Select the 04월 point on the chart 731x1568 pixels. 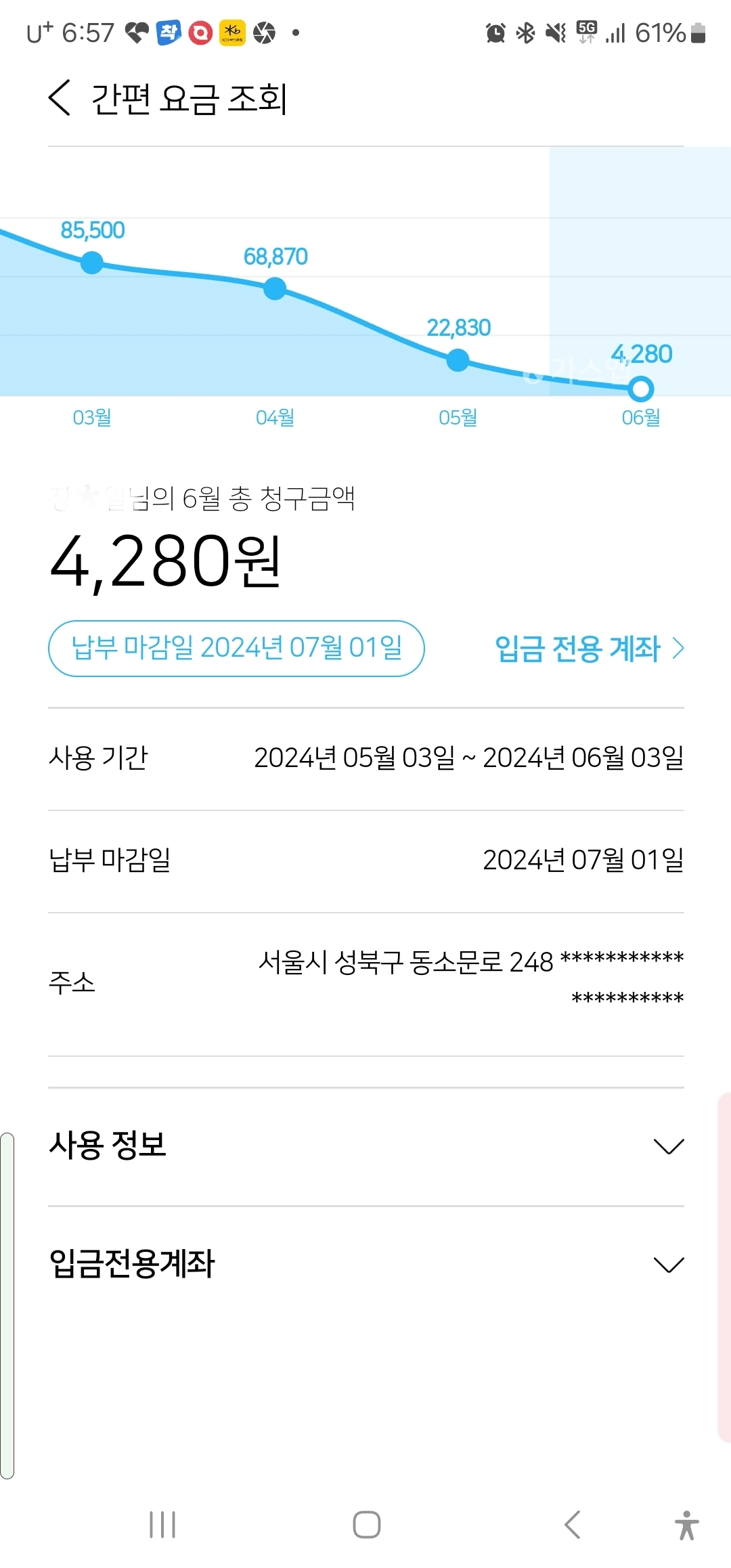tap(275, 289)
